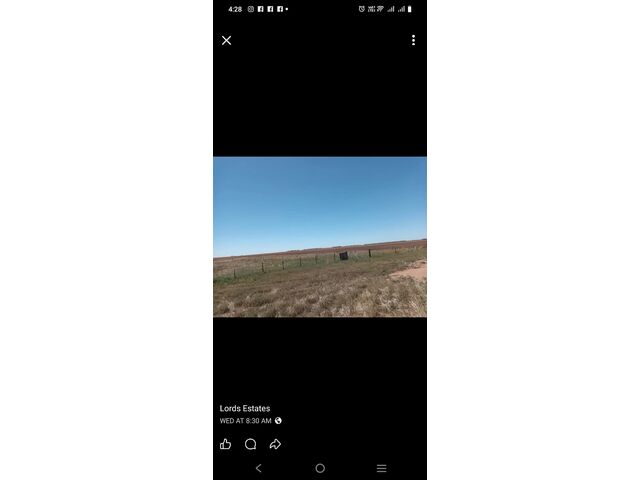Open the recent apps view
Viewport: 640px width, 480px height.
[381, 468]
